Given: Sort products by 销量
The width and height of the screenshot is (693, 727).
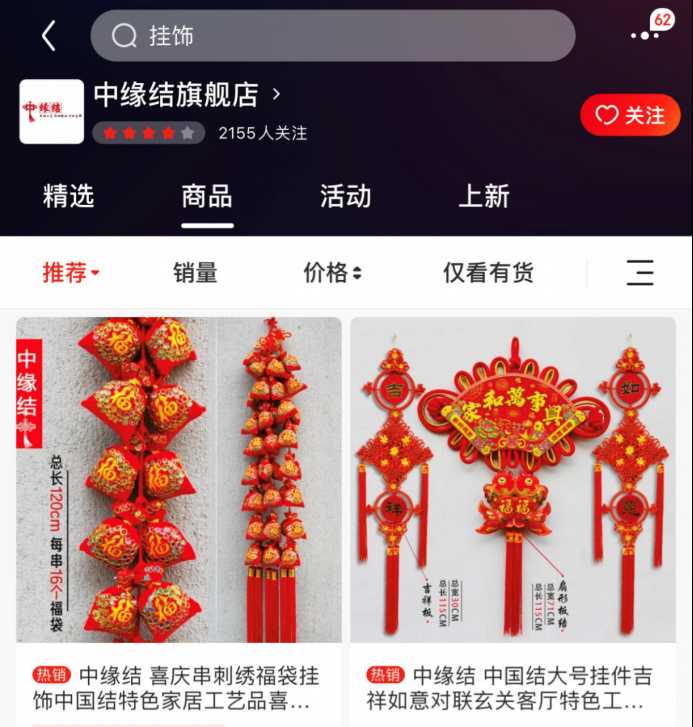Looking at the screenshot, I should [x=195, y=272].
